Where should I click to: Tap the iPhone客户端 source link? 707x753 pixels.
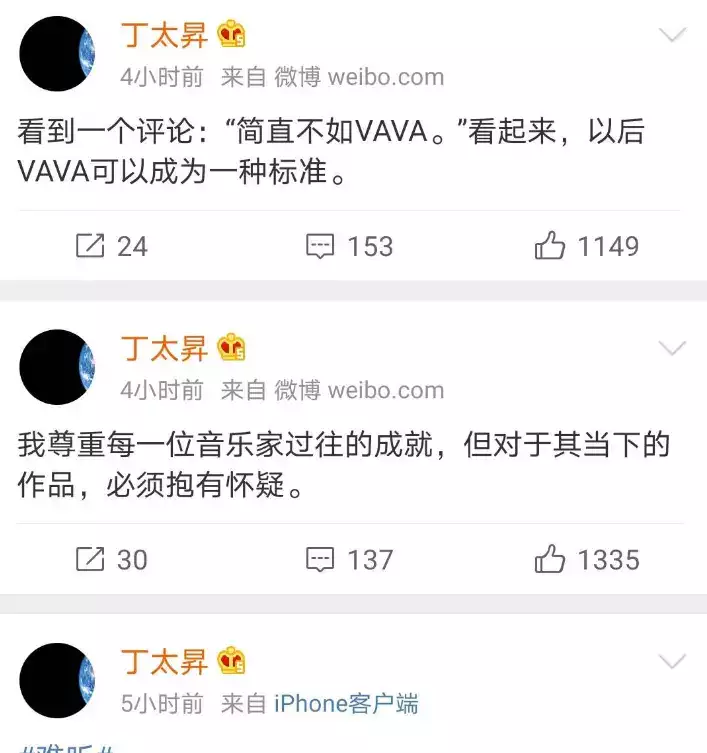(346, 703)
